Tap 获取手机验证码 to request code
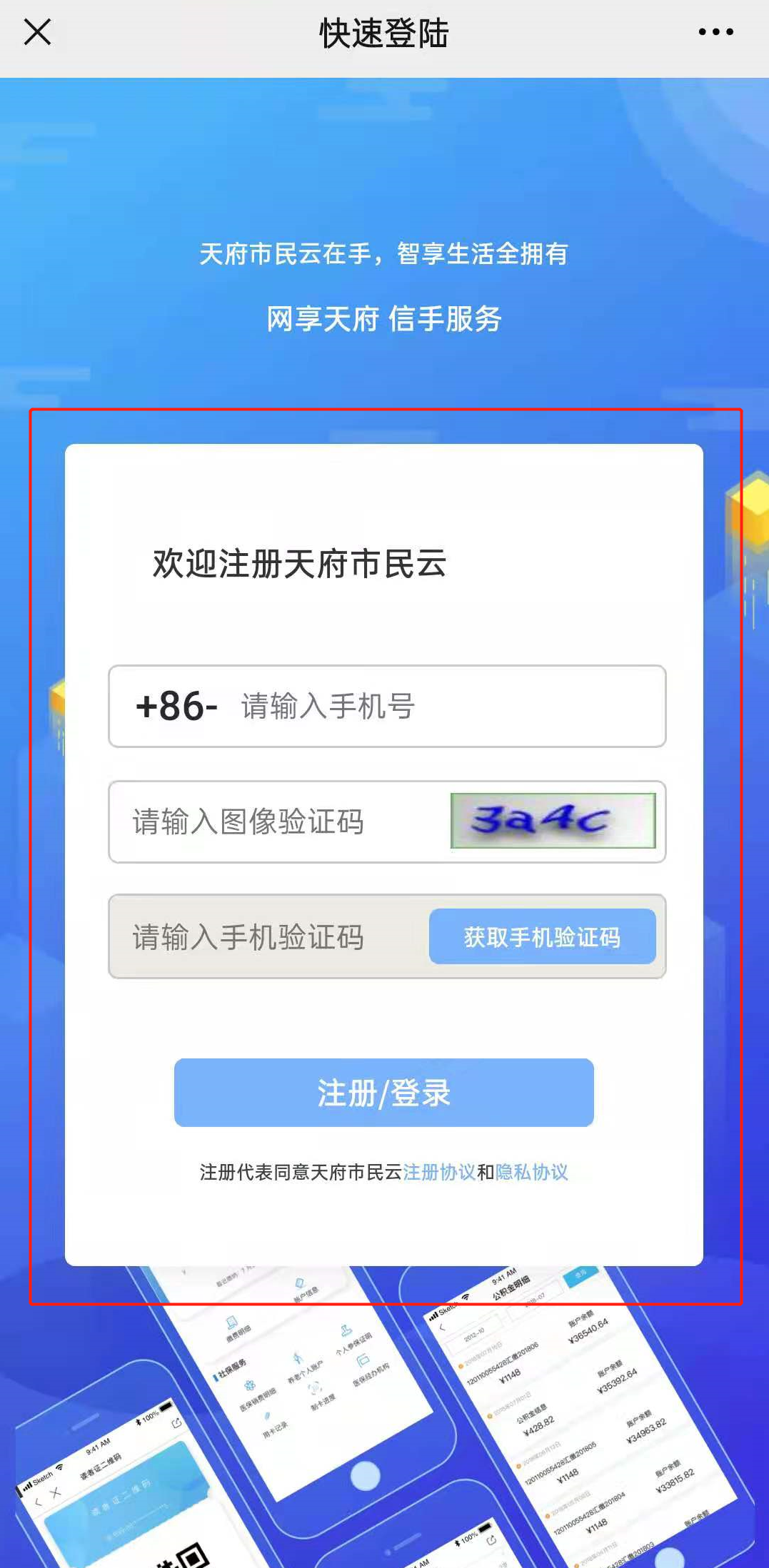769x1568 pixels. coord(542,936)
